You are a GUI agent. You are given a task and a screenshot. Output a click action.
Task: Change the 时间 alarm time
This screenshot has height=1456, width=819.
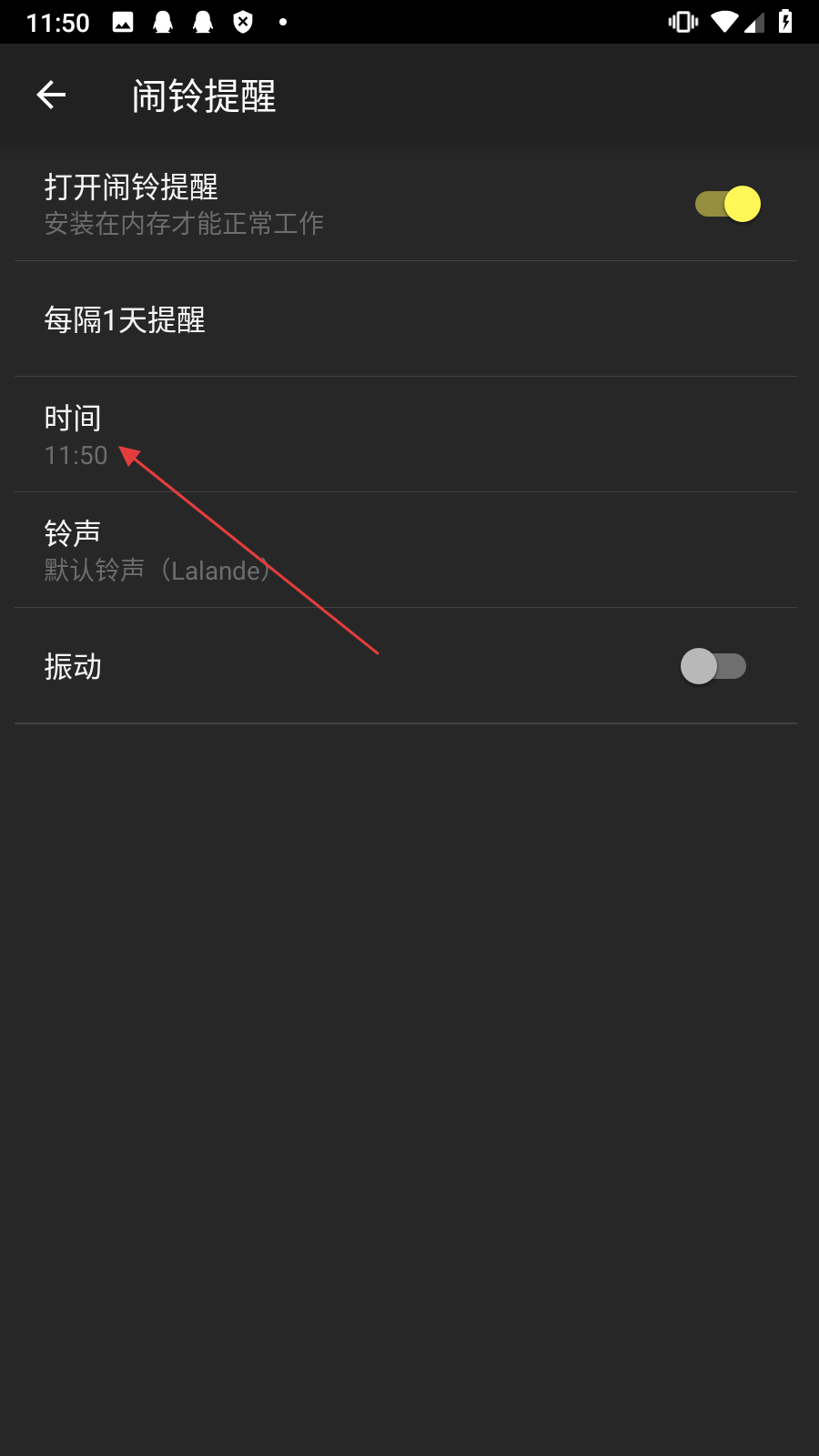[76, 435]
